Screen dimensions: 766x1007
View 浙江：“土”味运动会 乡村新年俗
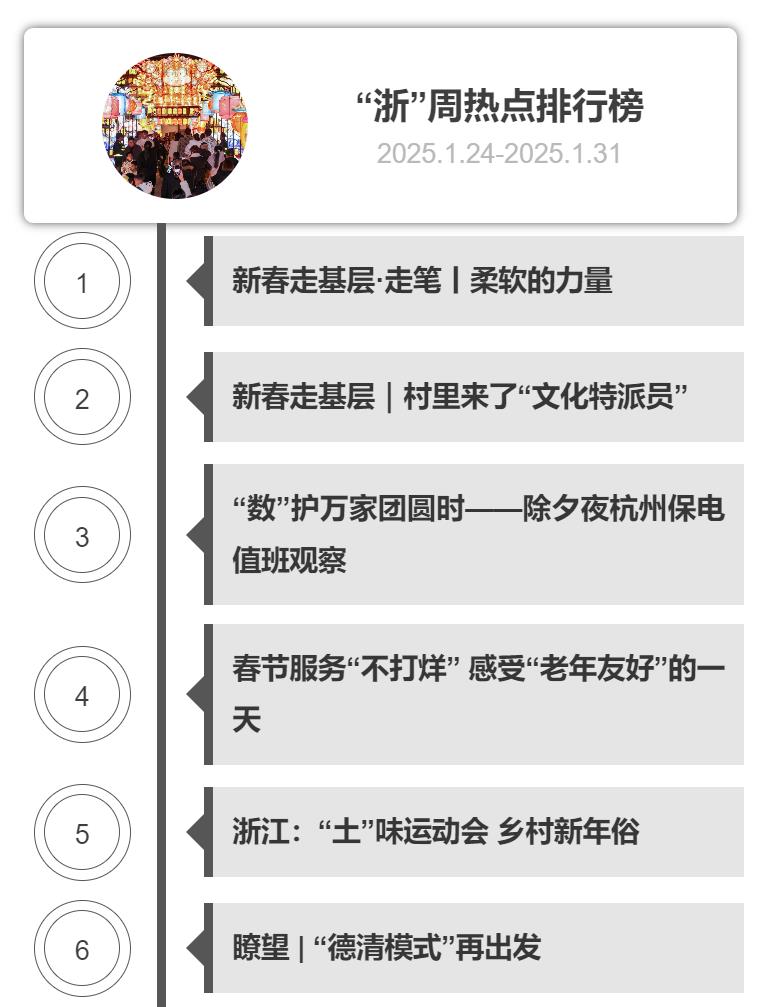[436, 832]
